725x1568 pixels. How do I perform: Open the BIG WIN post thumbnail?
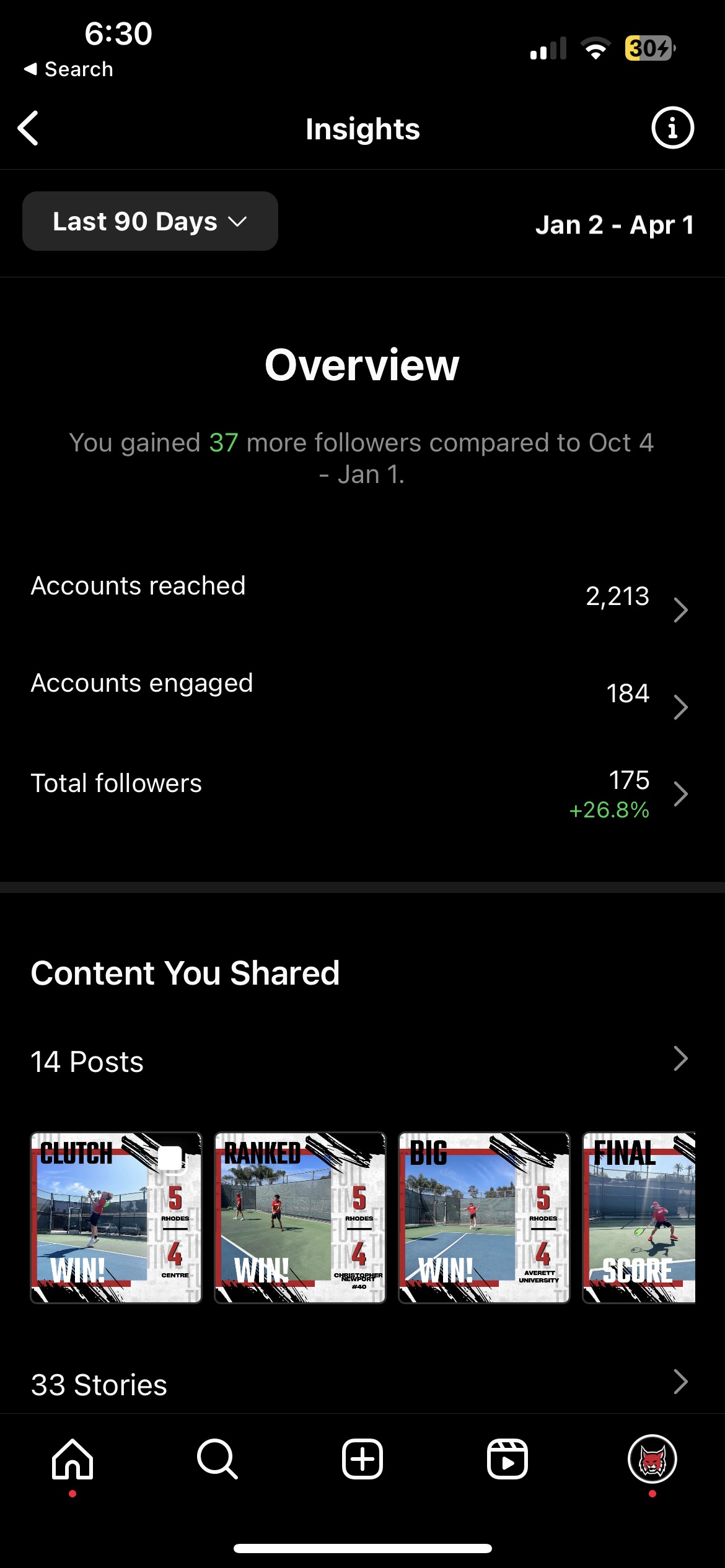(x=484, y=1217)
